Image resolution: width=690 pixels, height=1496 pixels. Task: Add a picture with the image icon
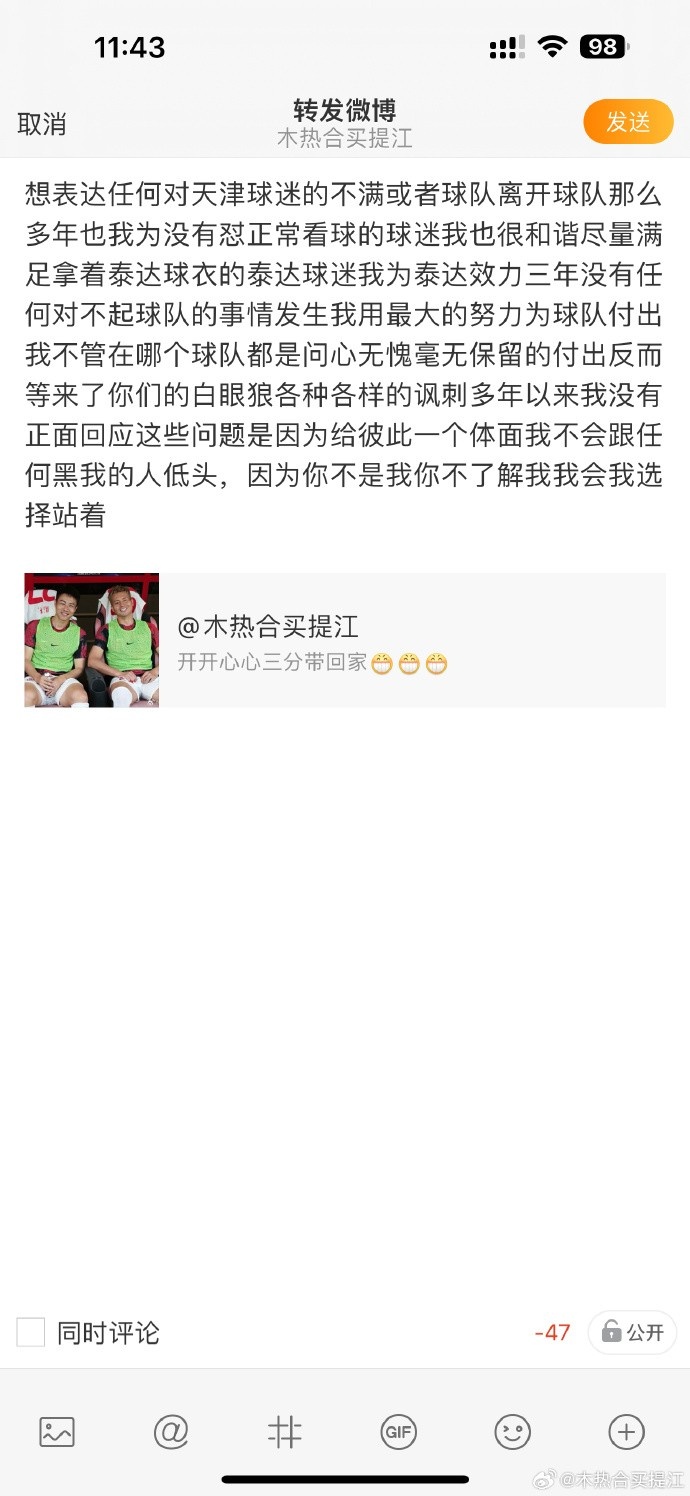tap(57, 1432)
